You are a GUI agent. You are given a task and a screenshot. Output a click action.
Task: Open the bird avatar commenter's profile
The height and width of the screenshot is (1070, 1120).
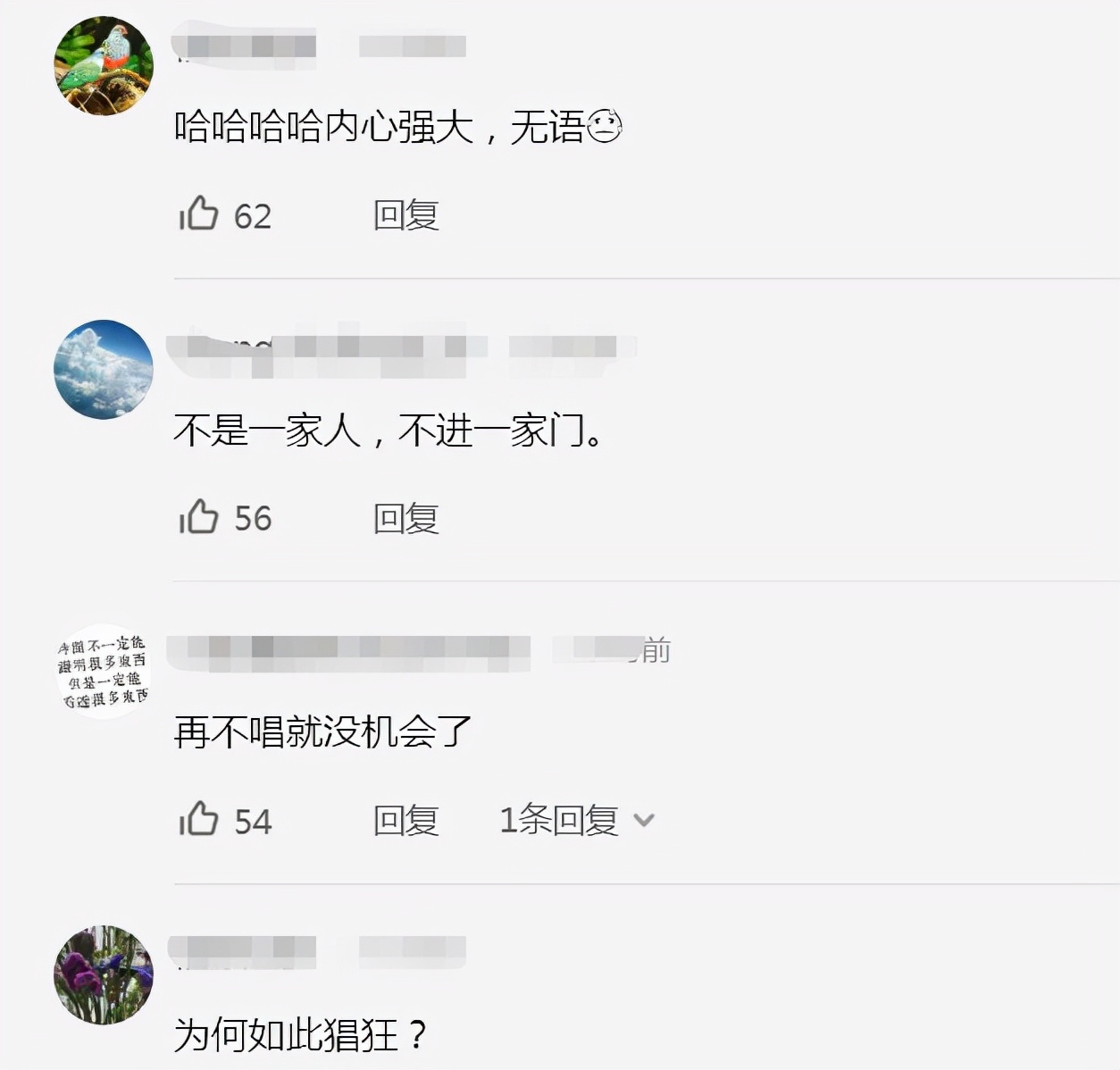(104, 66)
